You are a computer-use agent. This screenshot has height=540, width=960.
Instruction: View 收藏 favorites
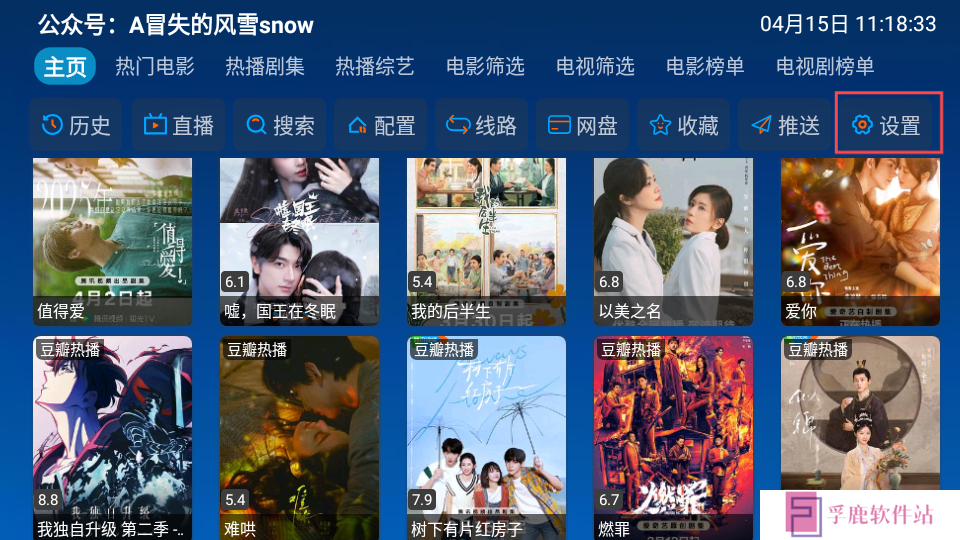tap(684, 125)
